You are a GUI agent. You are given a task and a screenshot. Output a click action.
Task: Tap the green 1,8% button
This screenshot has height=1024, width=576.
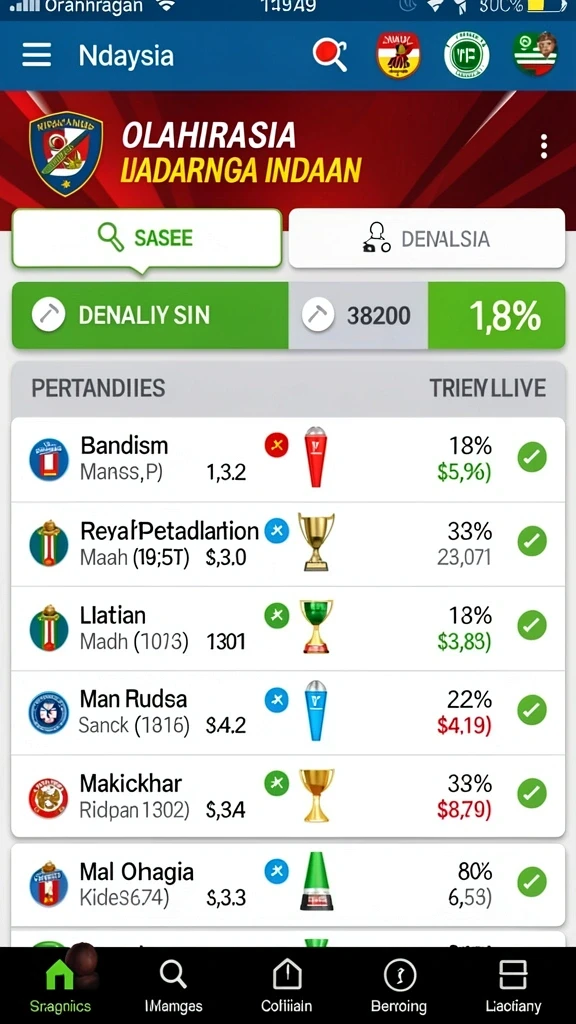click(496, 315)
